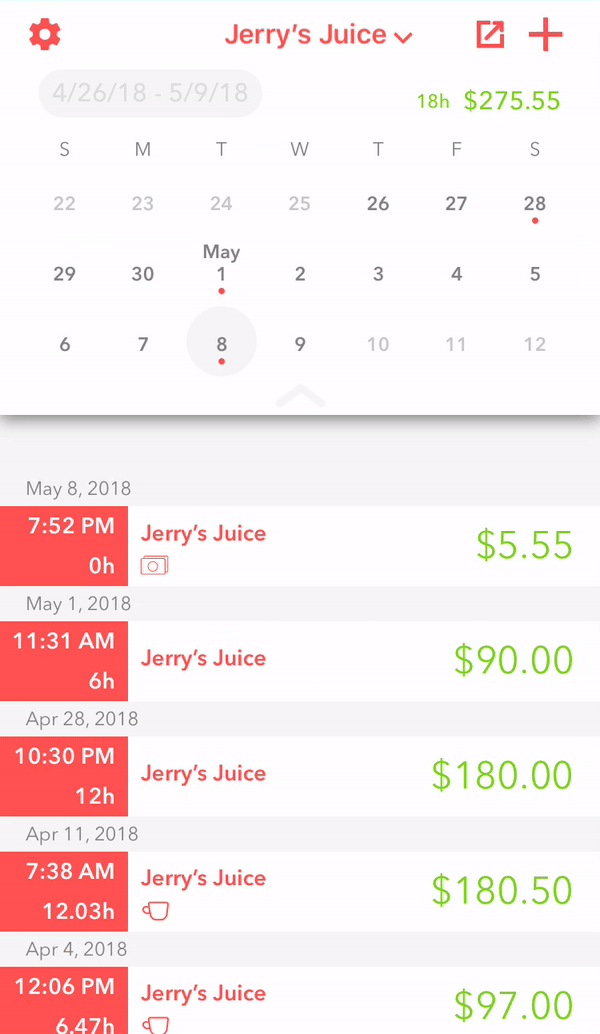Choose May 9 on the calendar
The height and width of the screenshot is (1034, 600).
coord(299,344)
